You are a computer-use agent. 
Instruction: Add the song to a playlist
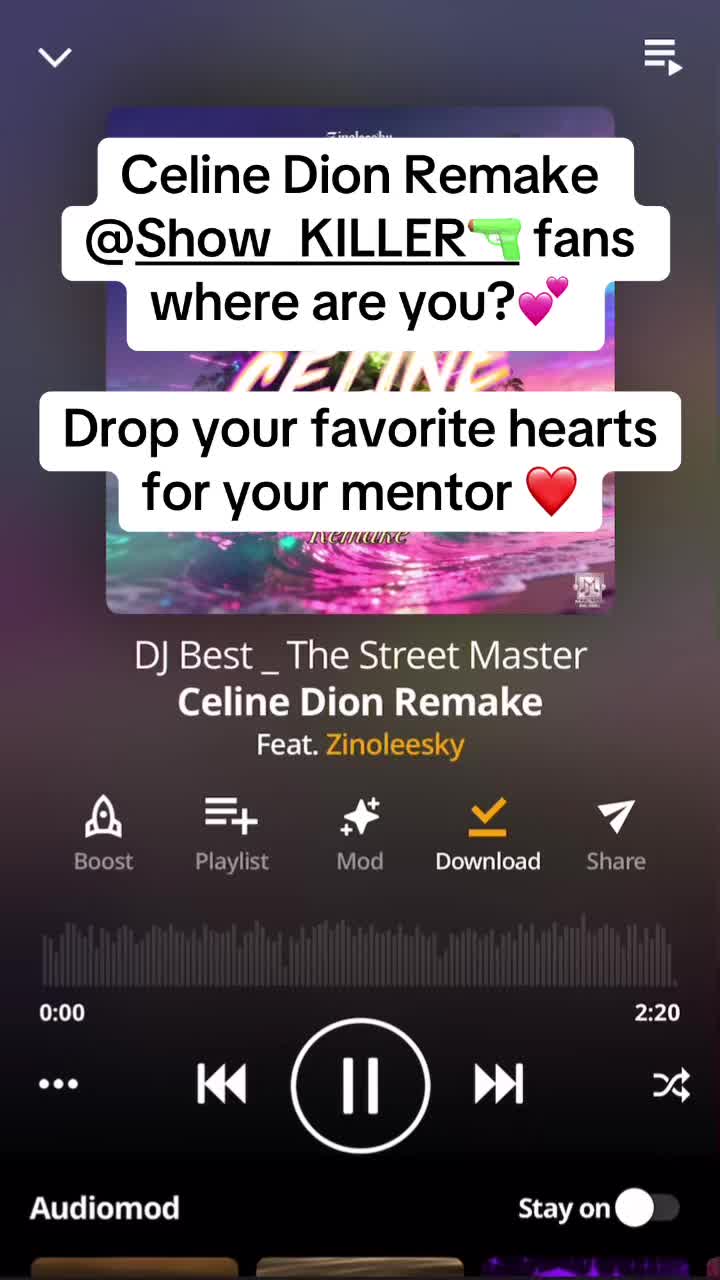pos(231,833)
